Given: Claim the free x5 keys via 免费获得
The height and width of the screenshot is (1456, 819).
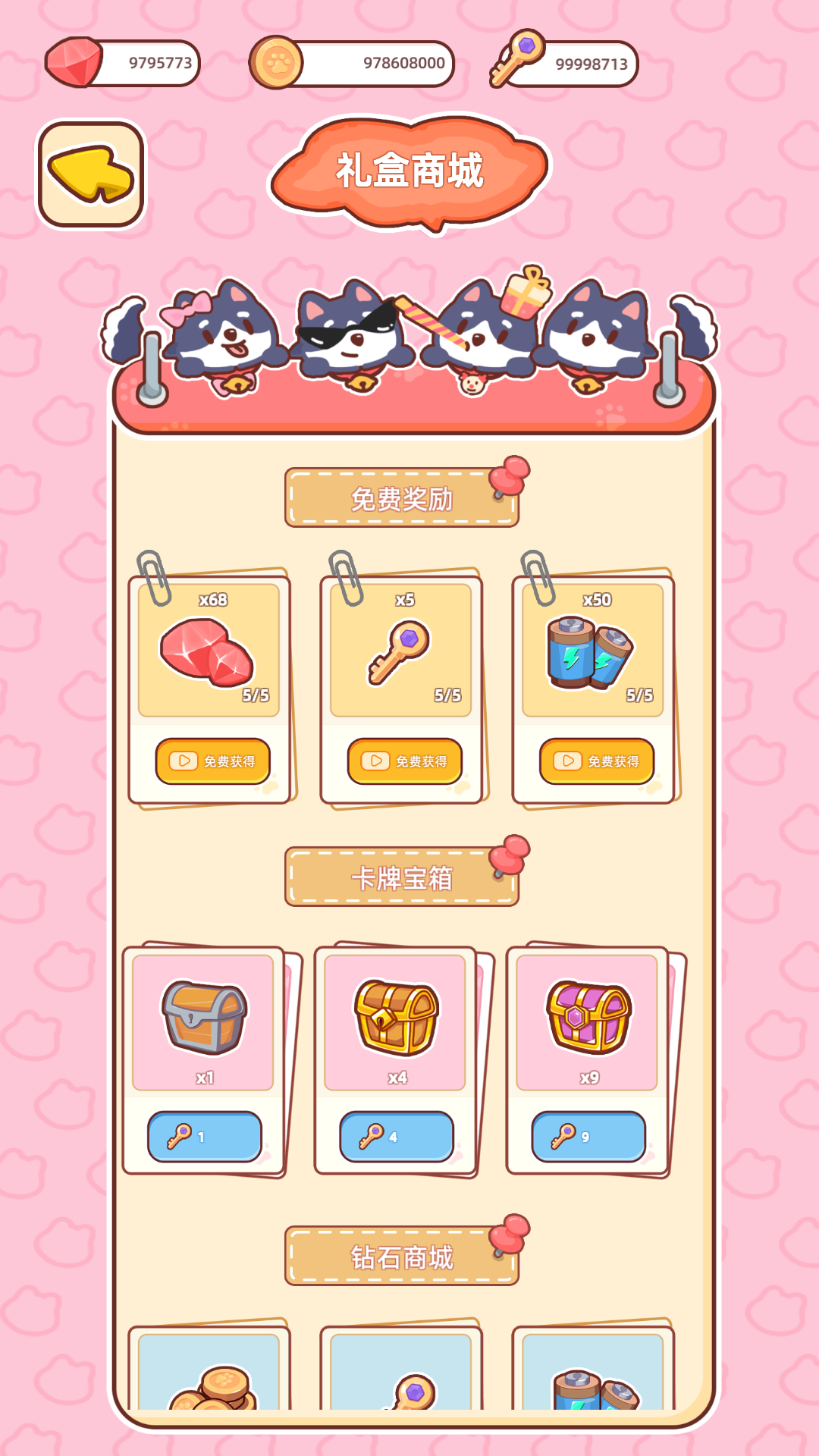Looking at the screenshot, I should click(x=405, y=761).
